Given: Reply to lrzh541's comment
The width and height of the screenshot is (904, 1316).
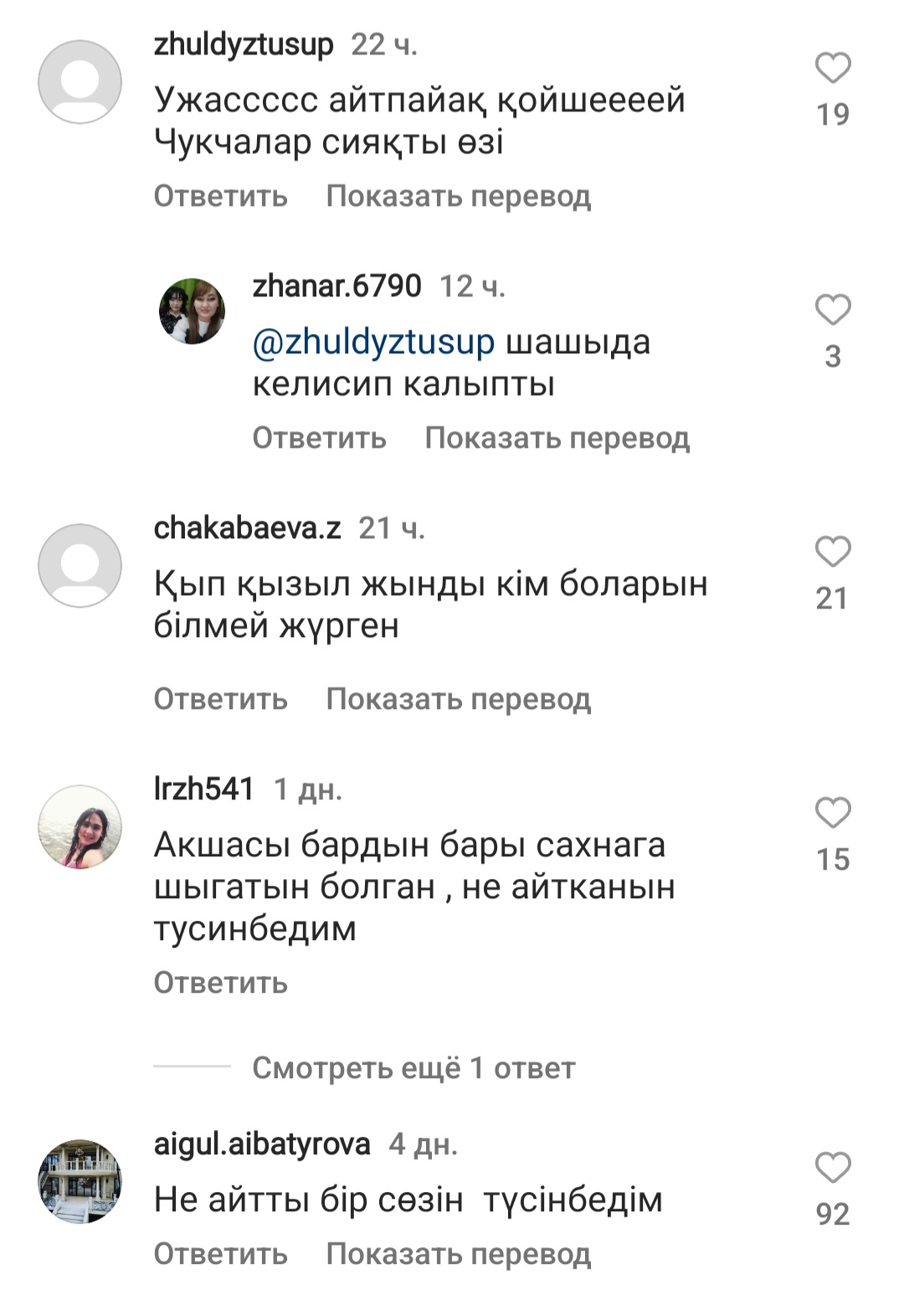Looking at the screenshot, I should (x=220, y=983).
